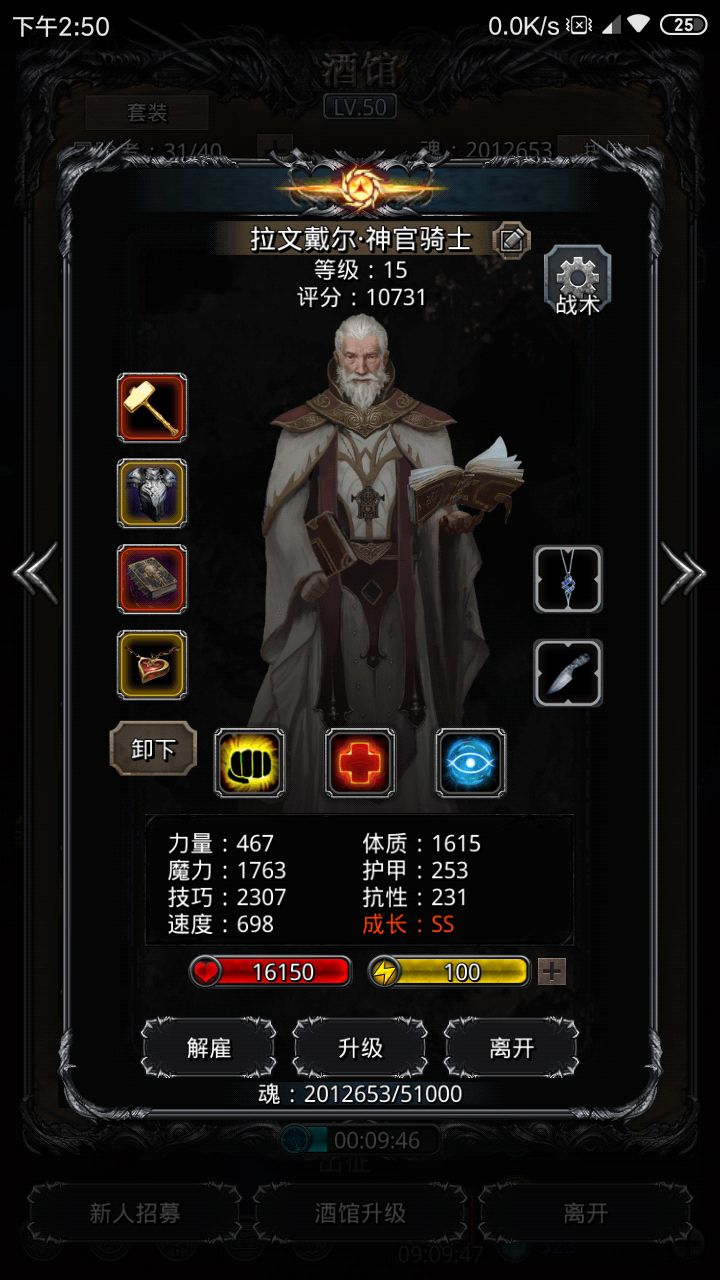Upgrade the hero with 升级
This screenshot has width=720, height=1280.
pos(360,1048)
